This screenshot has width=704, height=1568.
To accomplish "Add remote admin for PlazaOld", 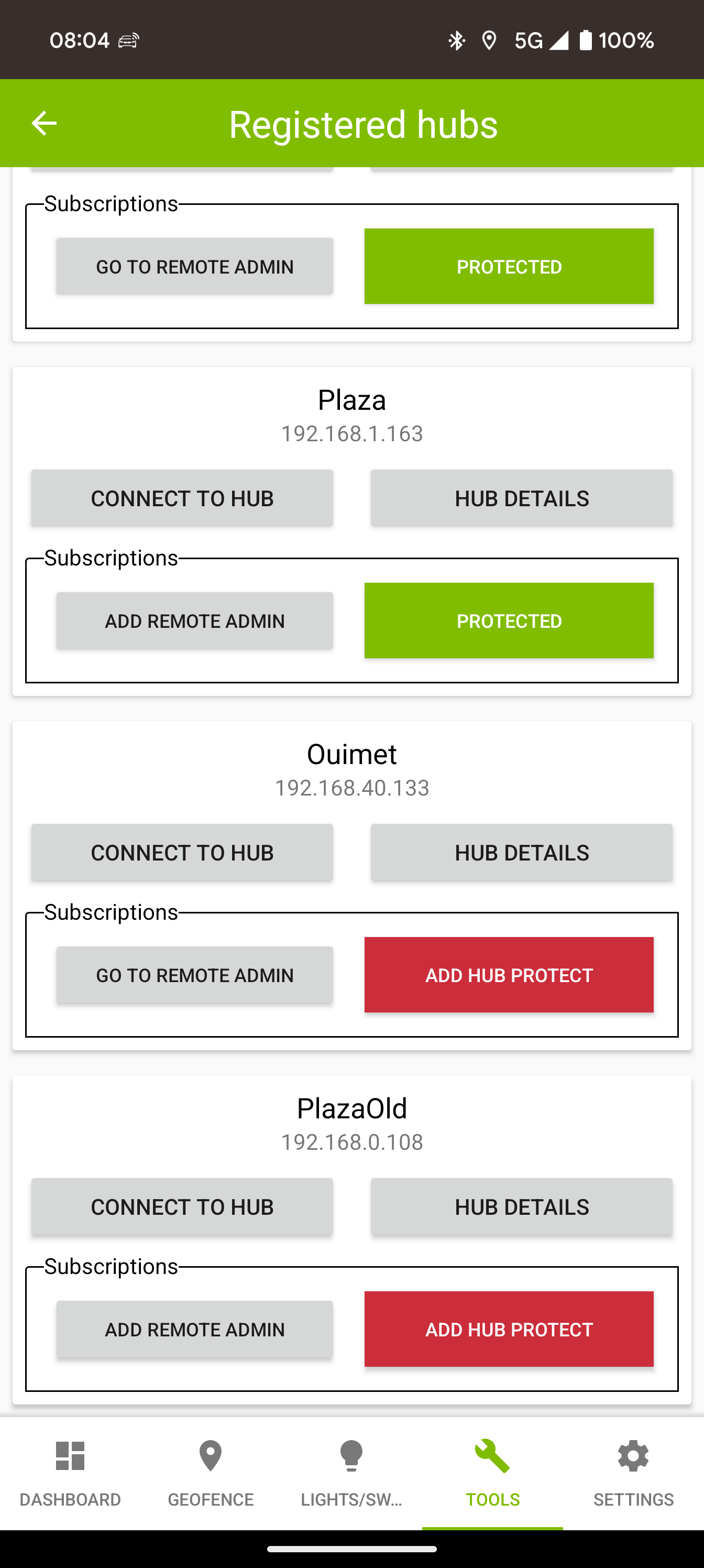I will pyautogui.click(x=195, y=1330).
